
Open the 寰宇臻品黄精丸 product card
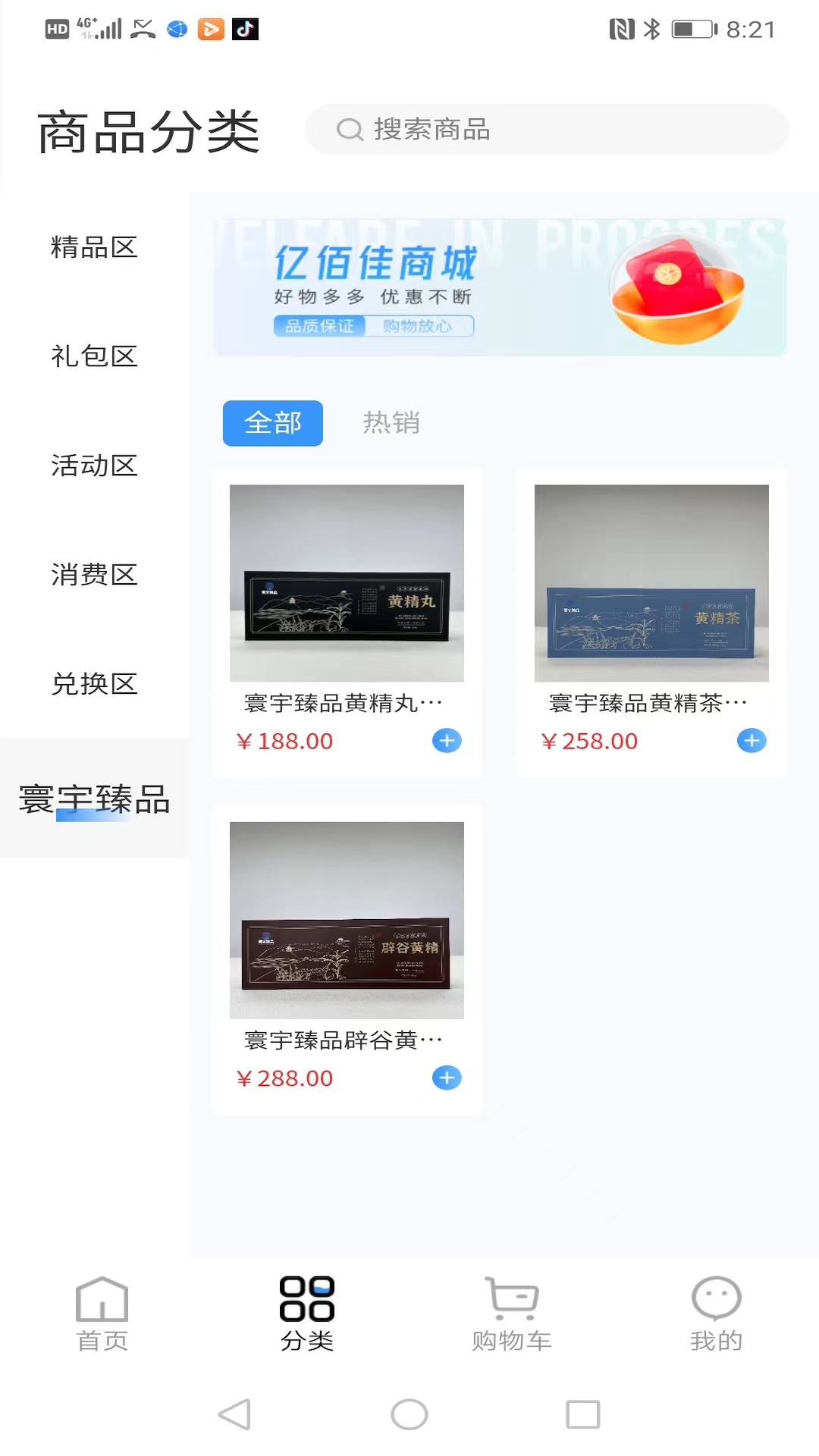pos(347,599)
